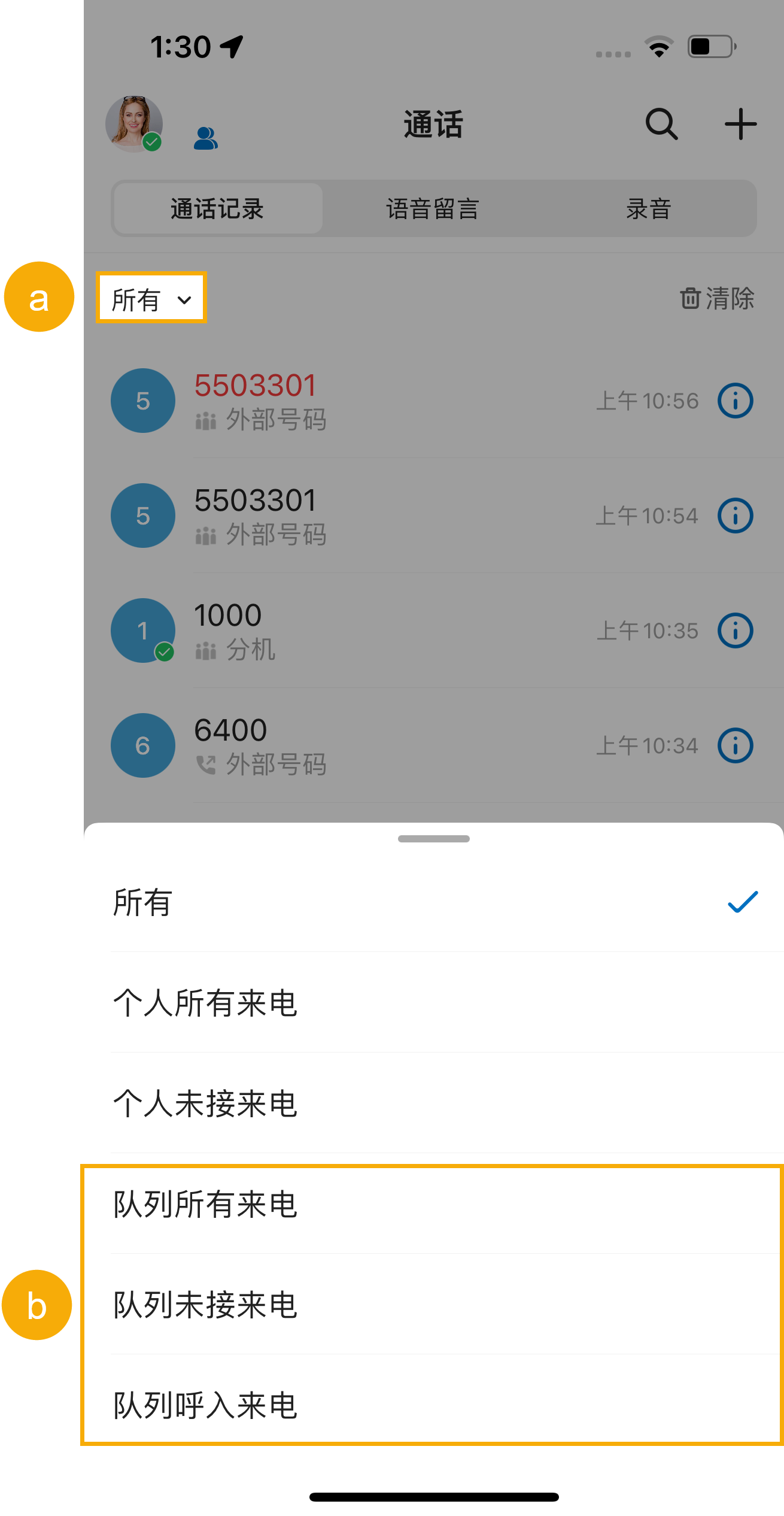Screen dimensions: 784x1516
Task: Select the 通话记录 tab
Action: tap(218, 209)
